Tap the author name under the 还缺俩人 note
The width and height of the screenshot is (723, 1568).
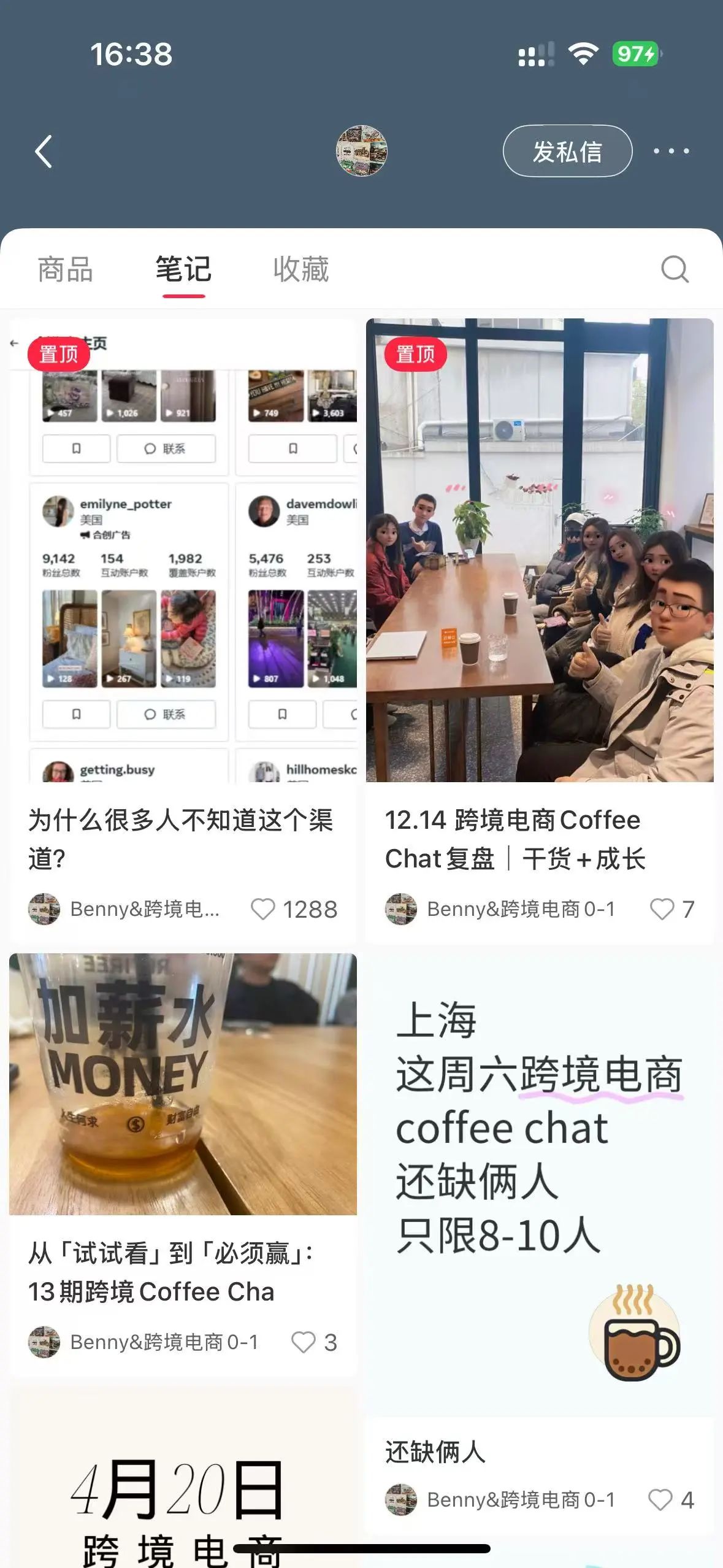click(521, 1500)
